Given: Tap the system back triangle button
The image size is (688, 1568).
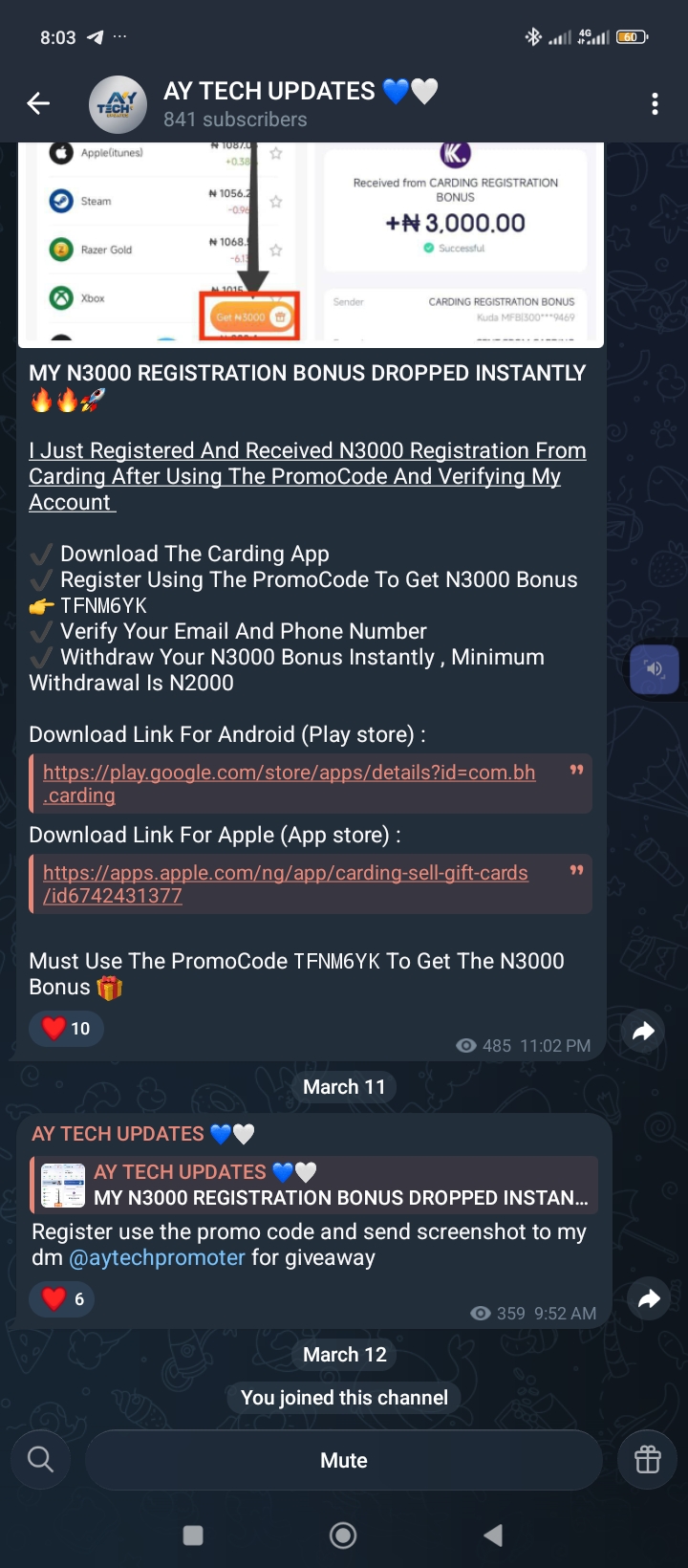Looking at the screenshot, I should coord(493,1535).
